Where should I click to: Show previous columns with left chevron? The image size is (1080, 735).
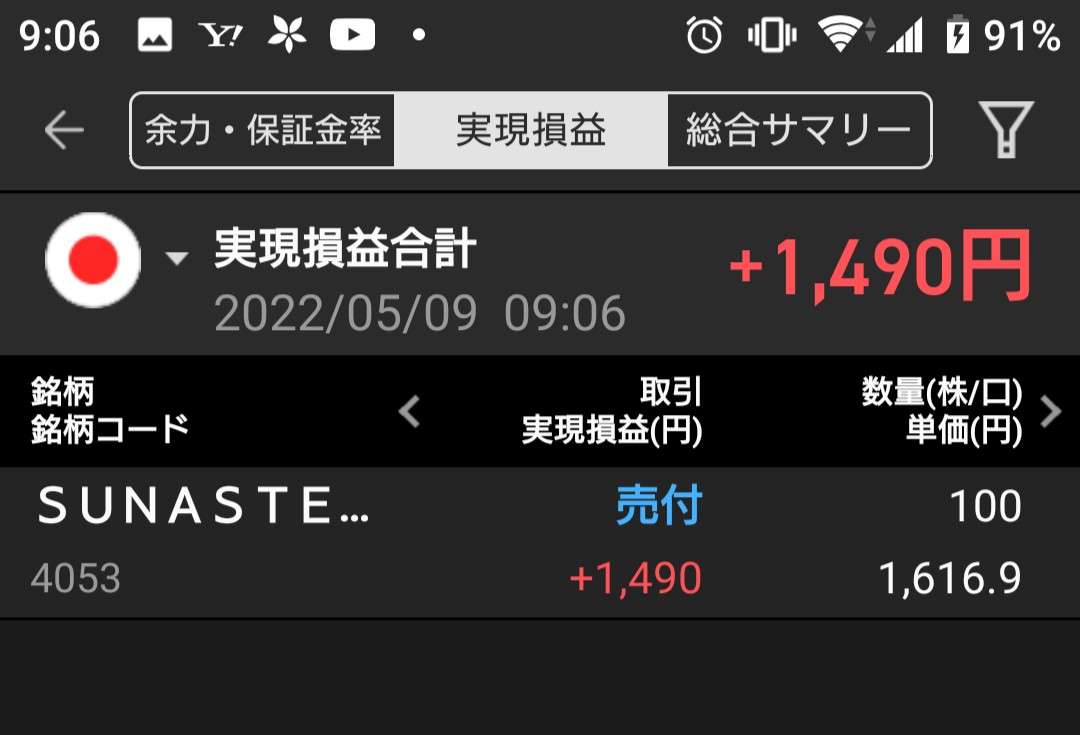point(409,412)
